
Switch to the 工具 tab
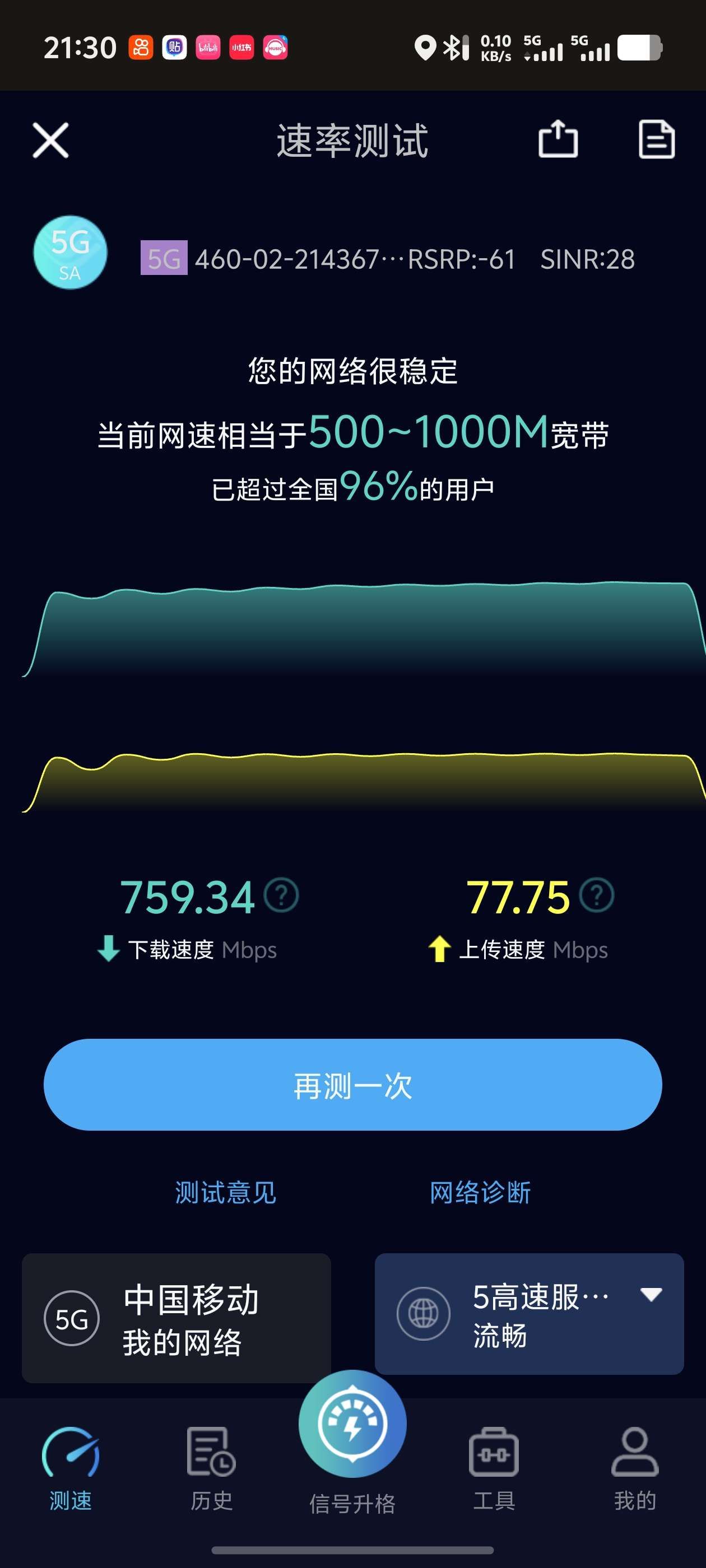point(494,1468)
